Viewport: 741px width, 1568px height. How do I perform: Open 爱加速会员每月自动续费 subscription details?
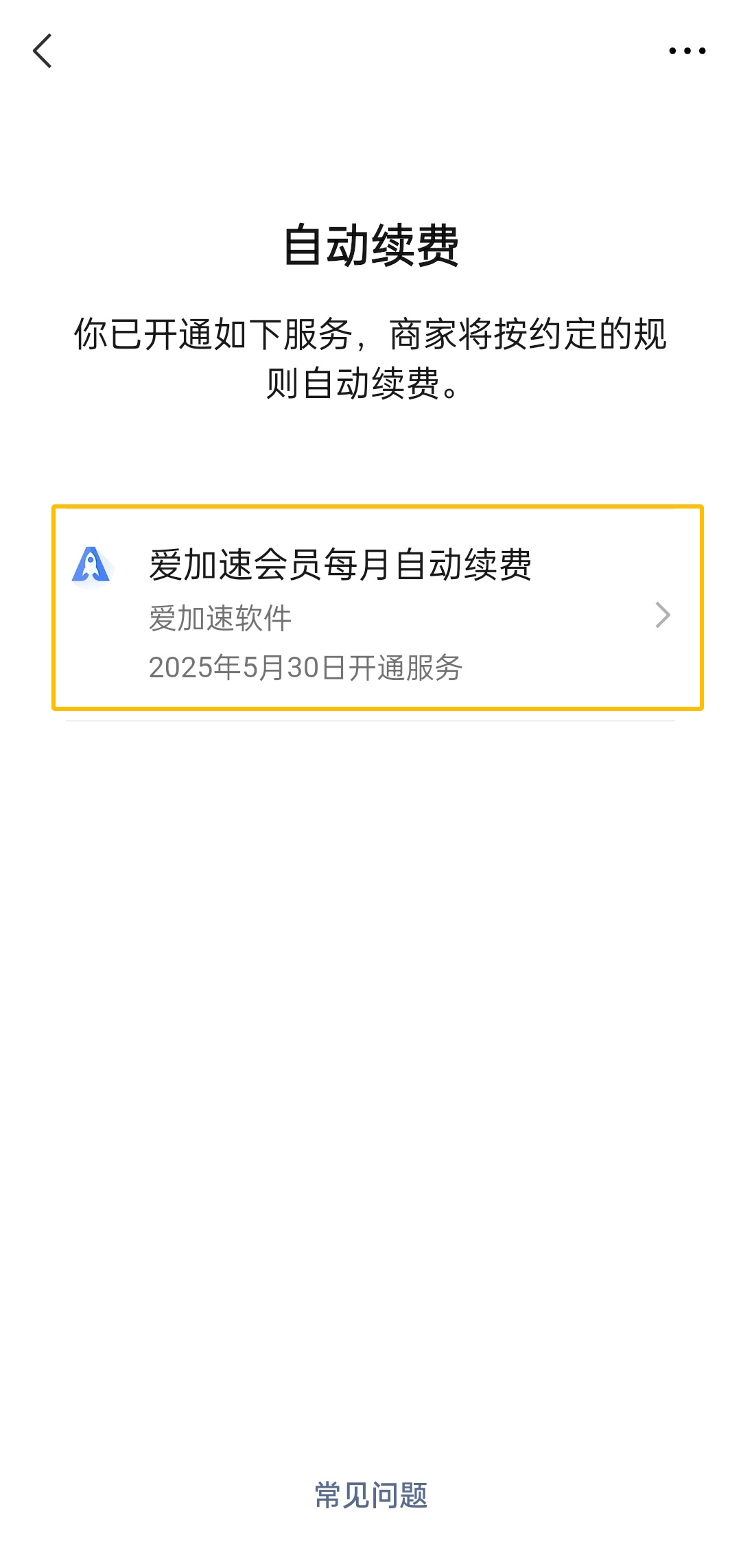[377, 608]
